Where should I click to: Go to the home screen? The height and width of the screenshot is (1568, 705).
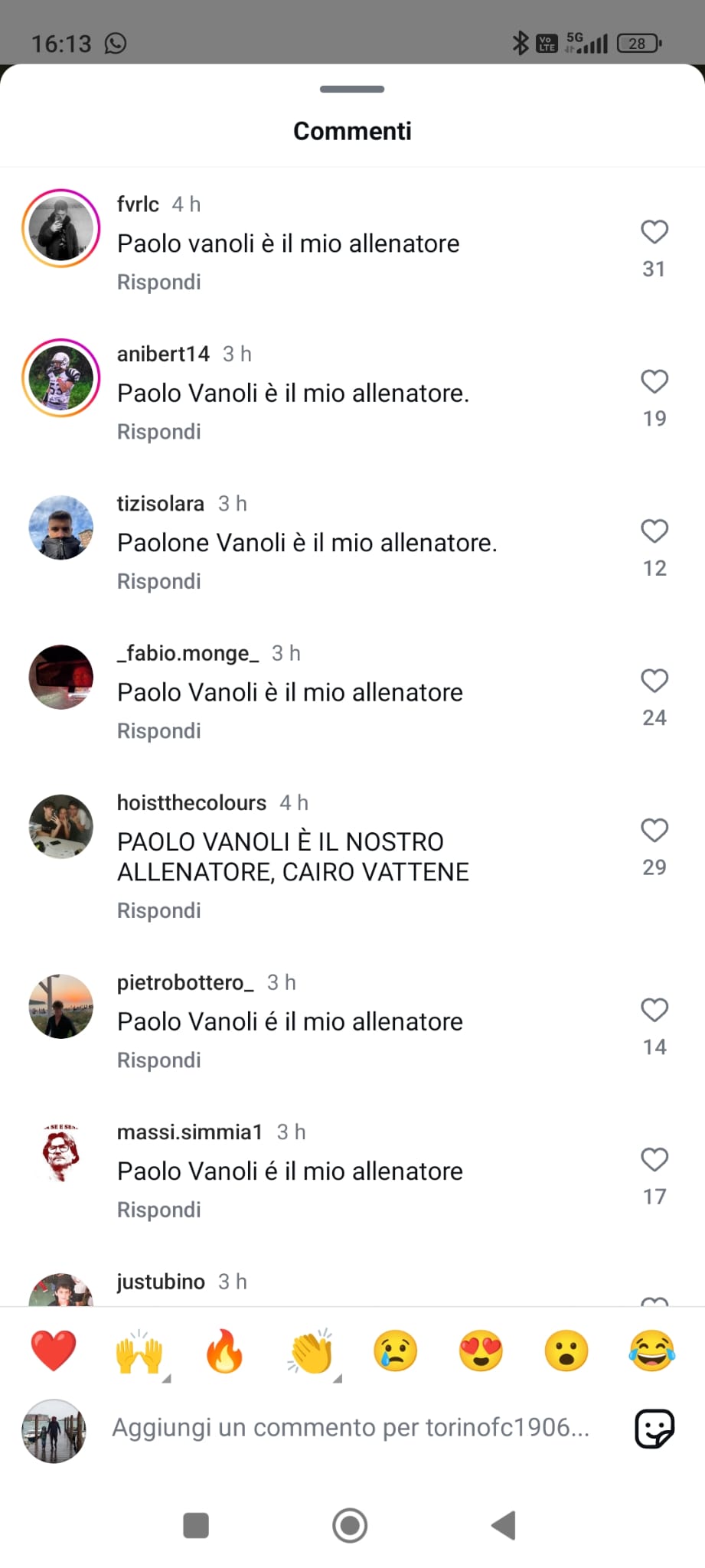350,1525
